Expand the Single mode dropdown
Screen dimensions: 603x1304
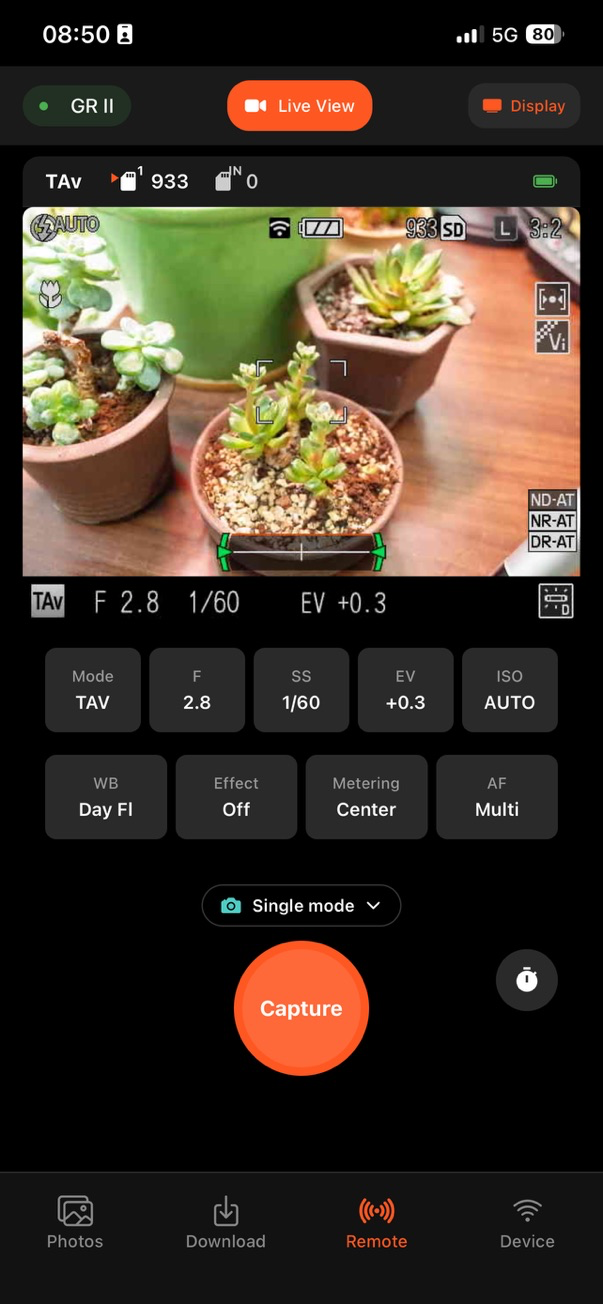[301, 905]
